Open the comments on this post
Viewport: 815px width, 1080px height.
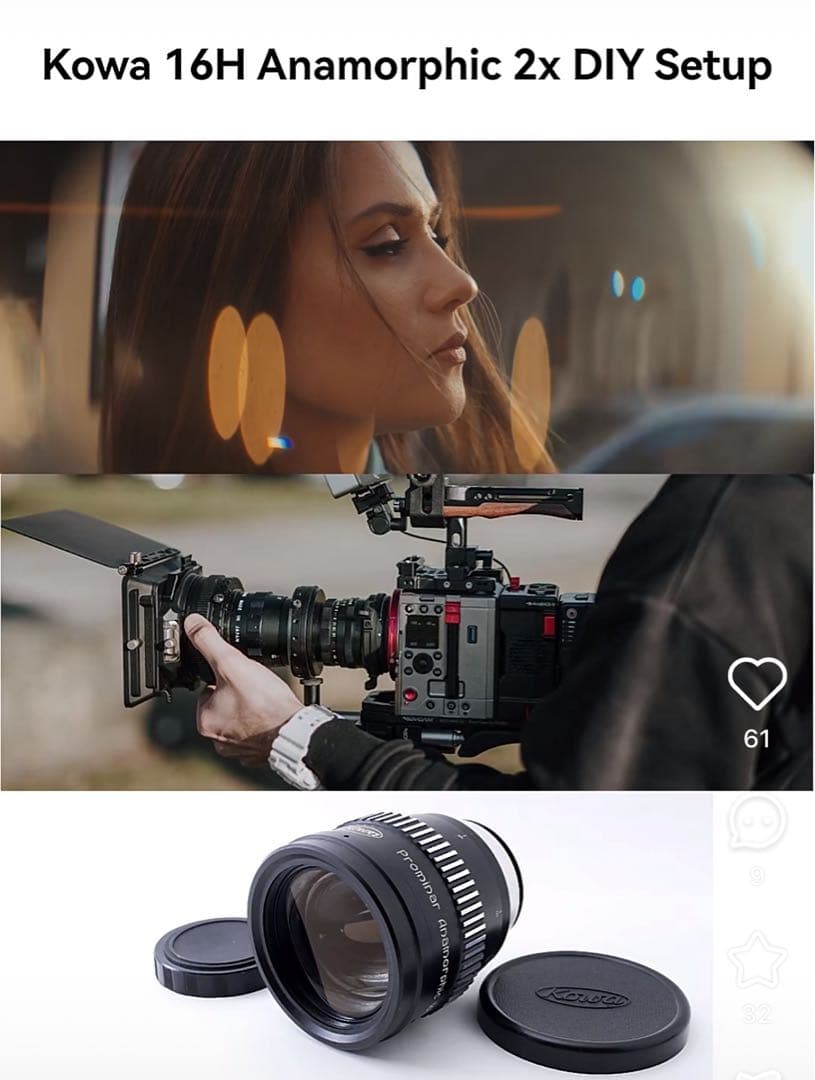tap(757, 823)
